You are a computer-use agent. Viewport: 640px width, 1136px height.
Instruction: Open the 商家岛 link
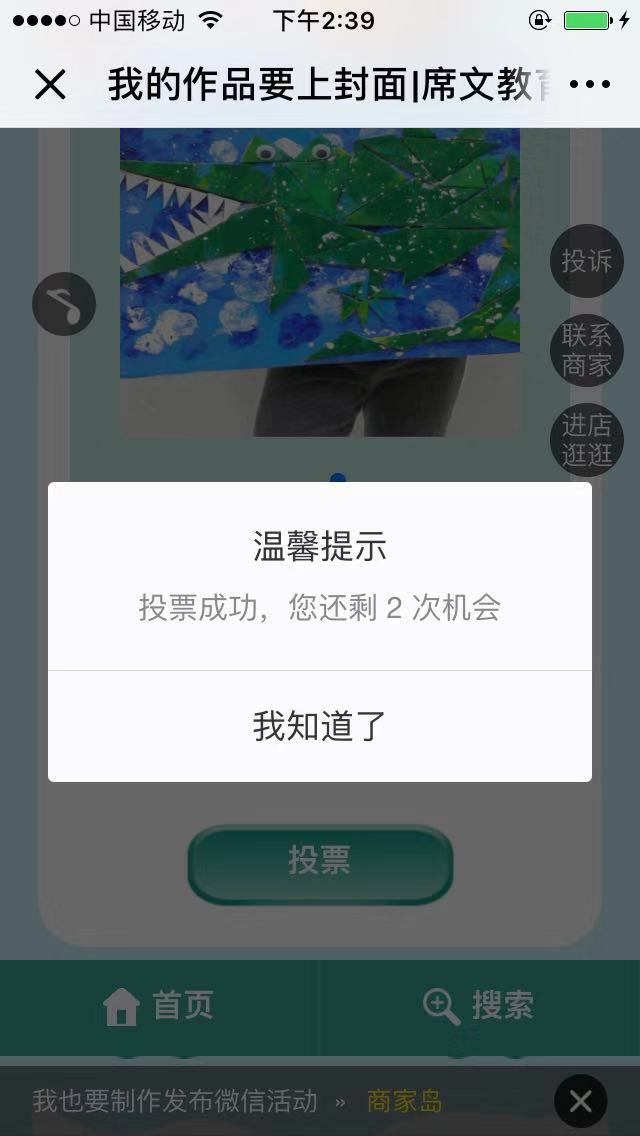[x=404, y=1101]
